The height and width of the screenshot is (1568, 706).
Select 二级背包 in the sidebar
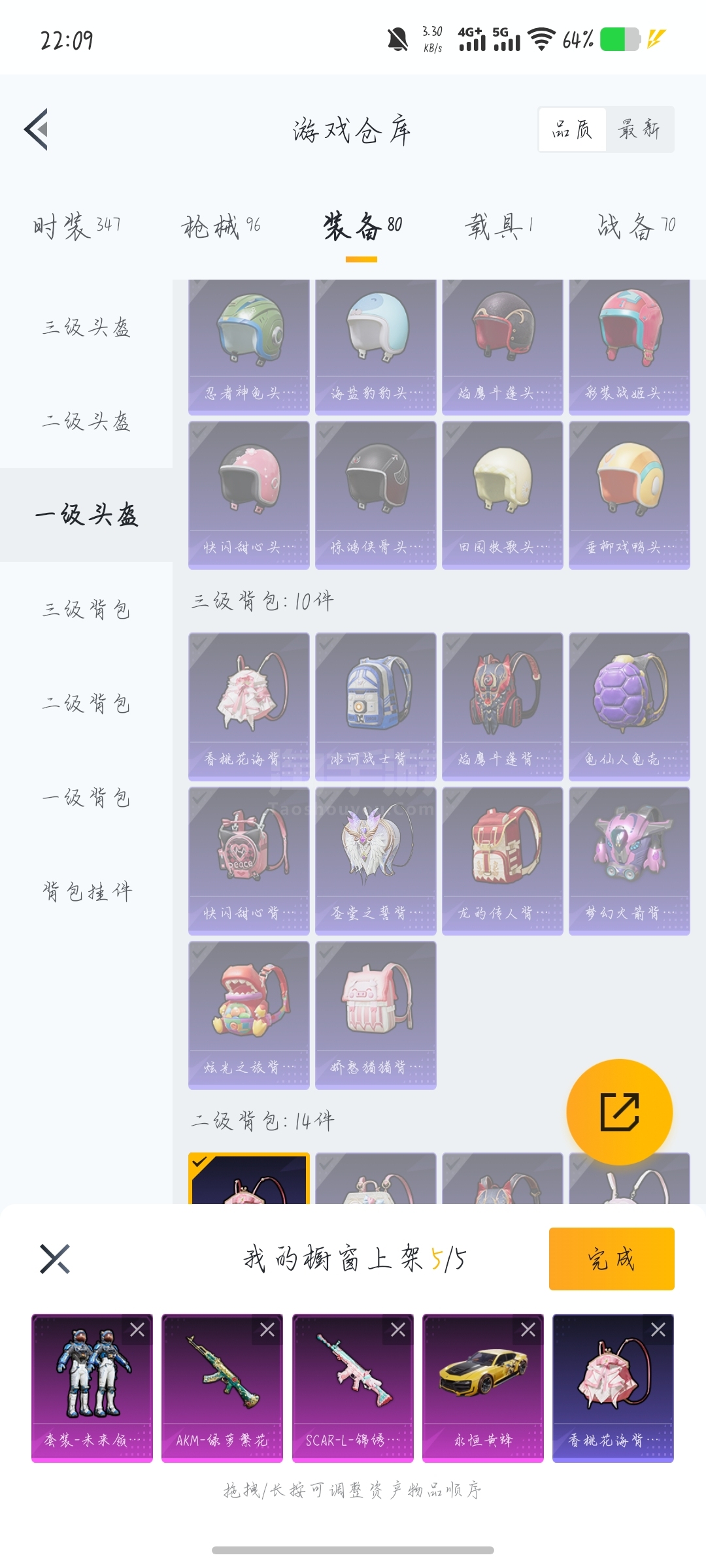pos(86,704)
